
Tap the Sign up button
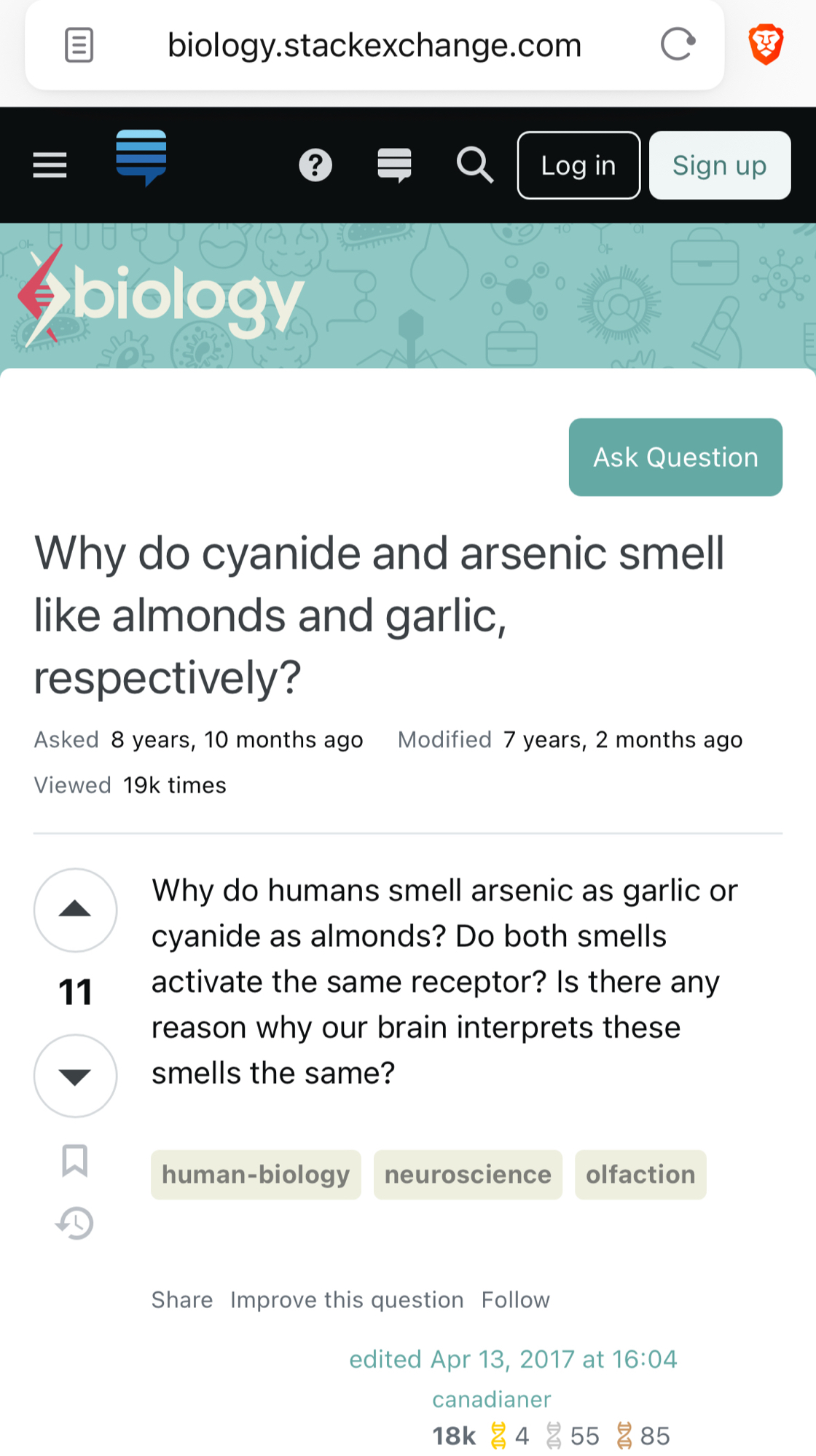(719, 165)
